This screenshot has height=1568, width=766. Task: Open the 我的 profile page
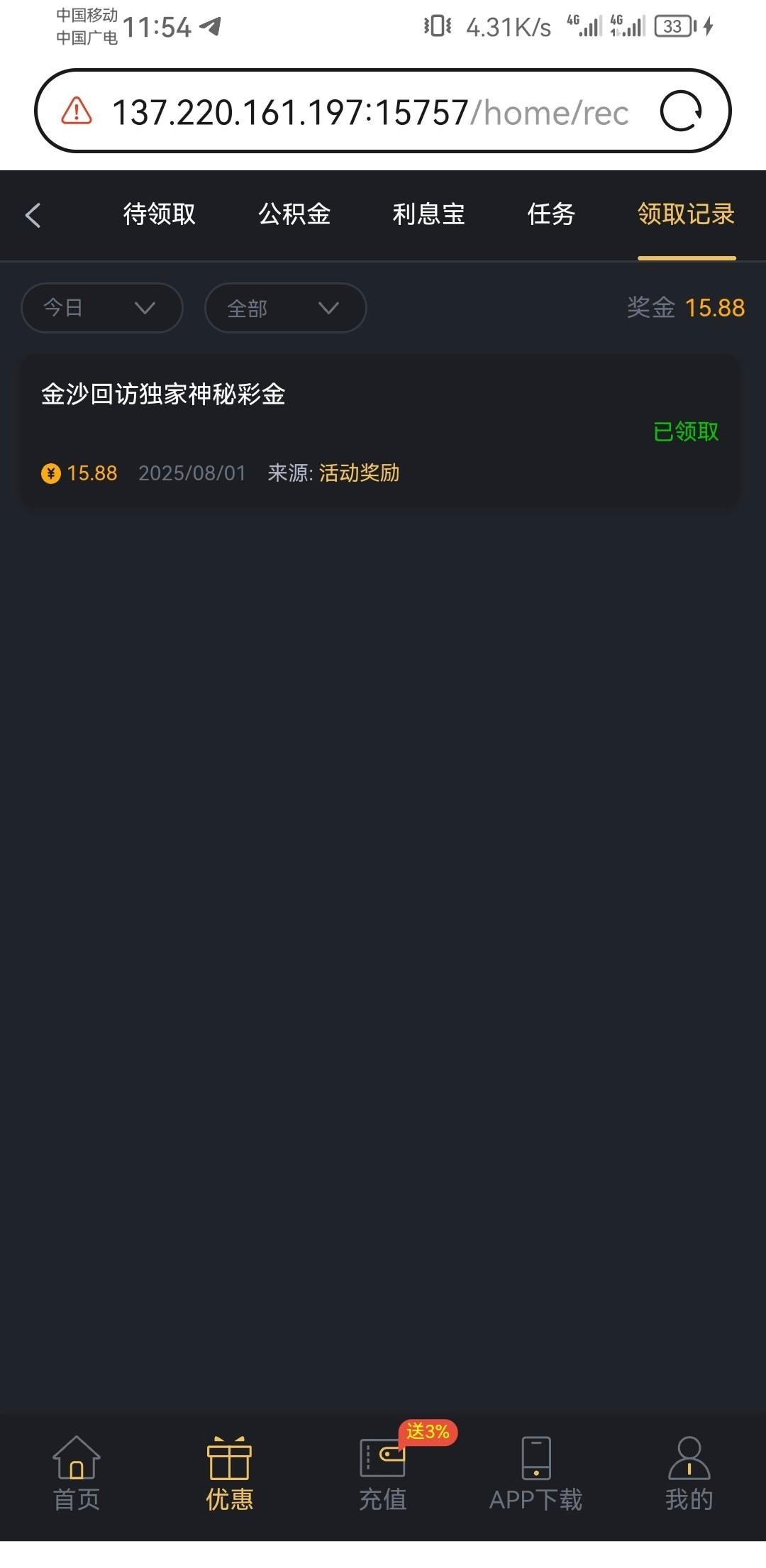coord(689,1474)
